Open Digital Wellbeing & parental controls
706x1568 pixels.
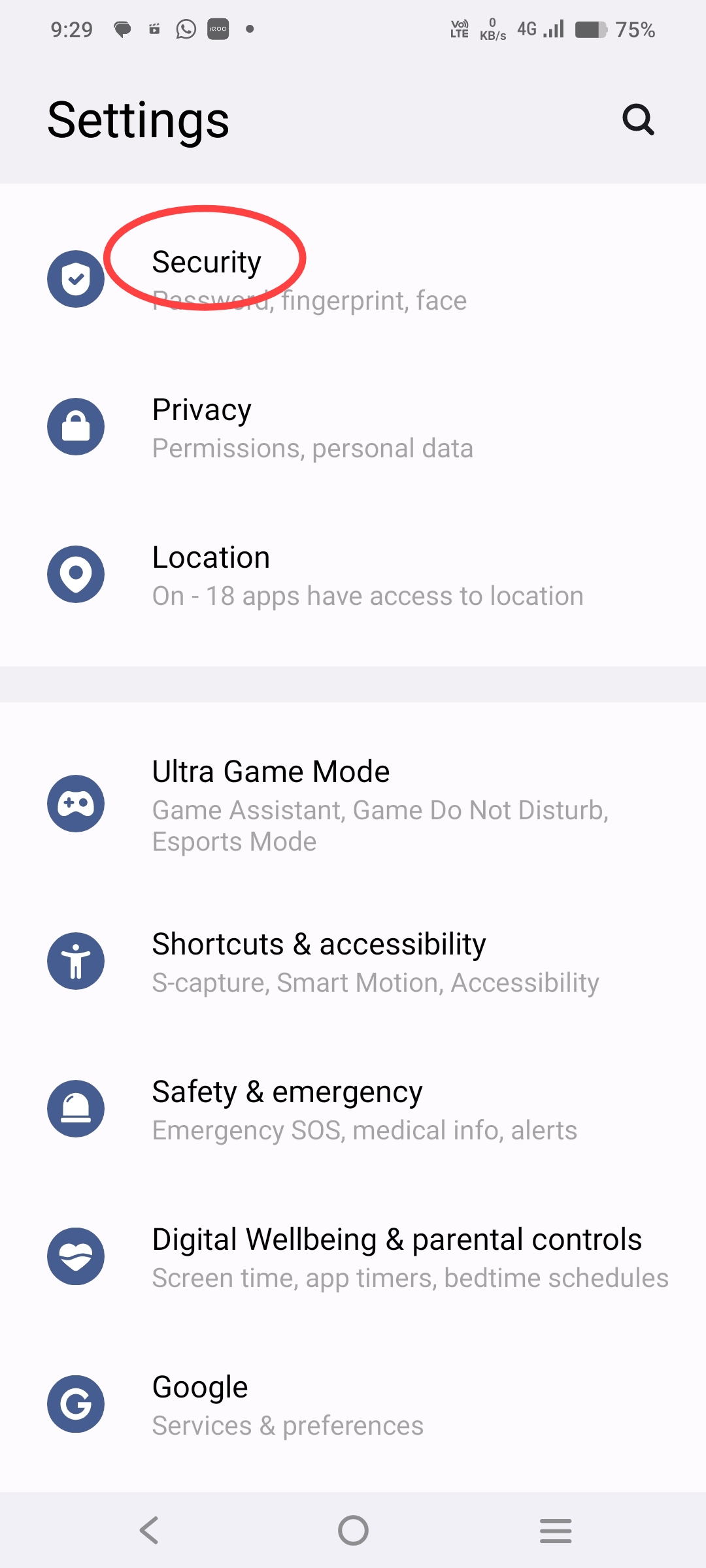coord(397,1240)
